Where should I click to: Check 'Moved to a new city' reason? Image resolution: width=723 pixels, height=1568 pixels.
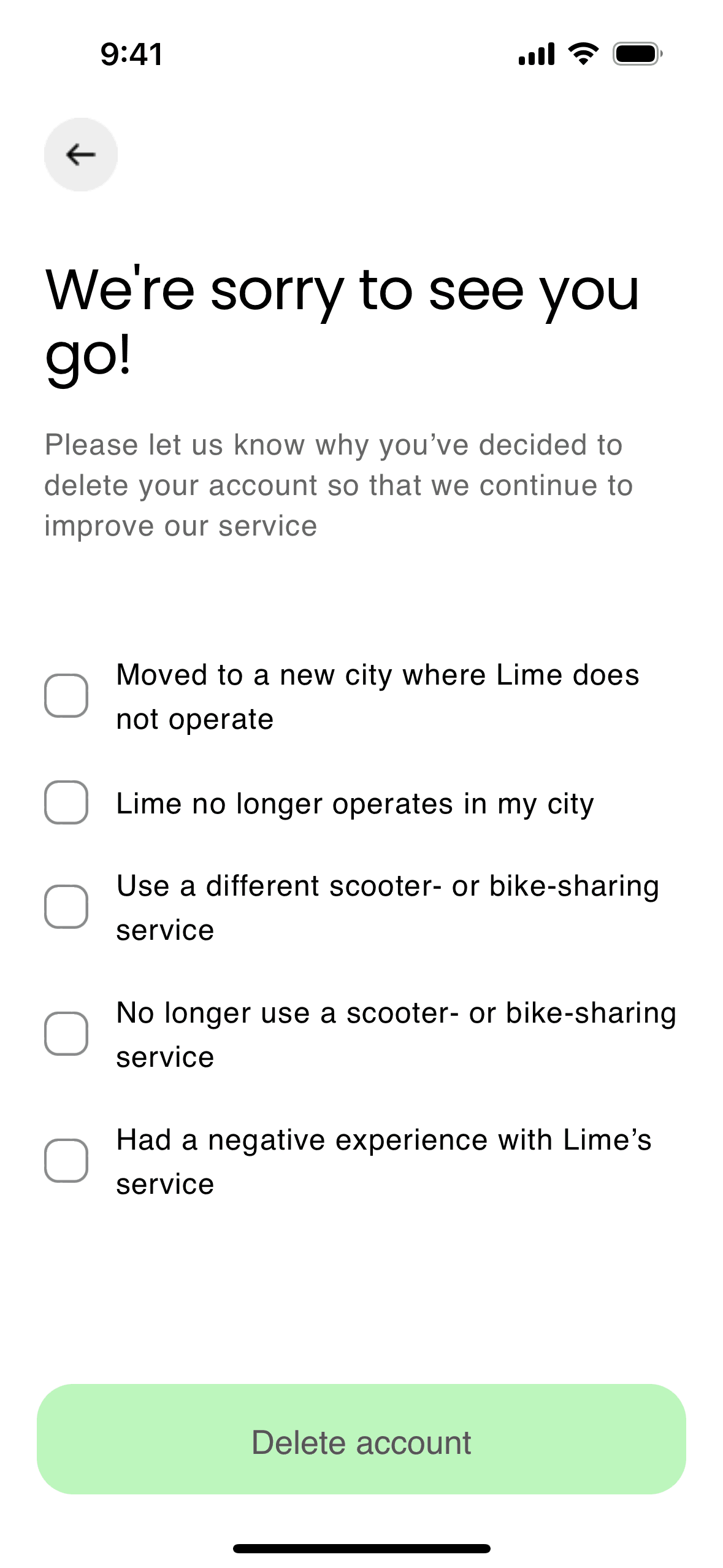coord(66,696)
